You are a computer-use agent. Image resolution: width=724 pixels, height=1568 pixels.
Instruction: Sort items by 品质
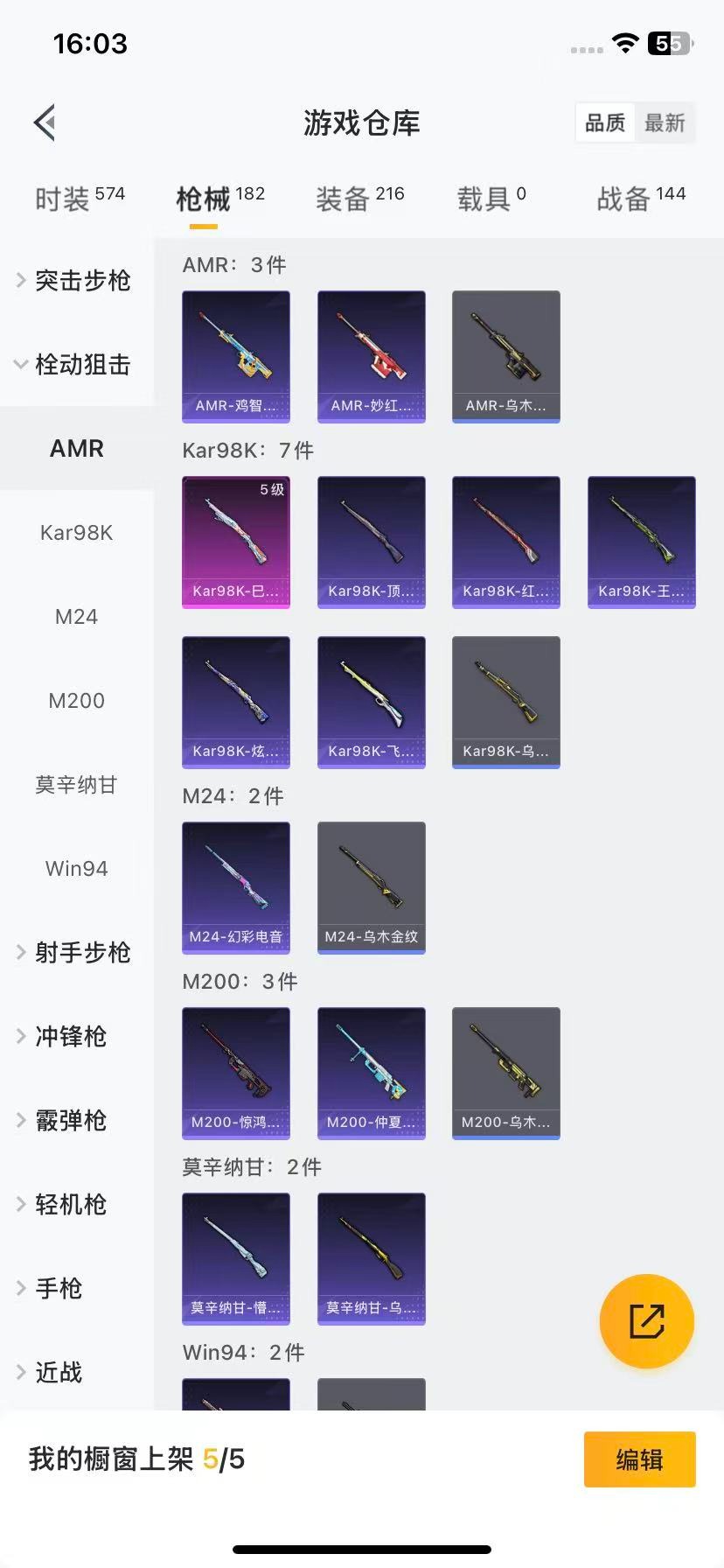(605, 123)
